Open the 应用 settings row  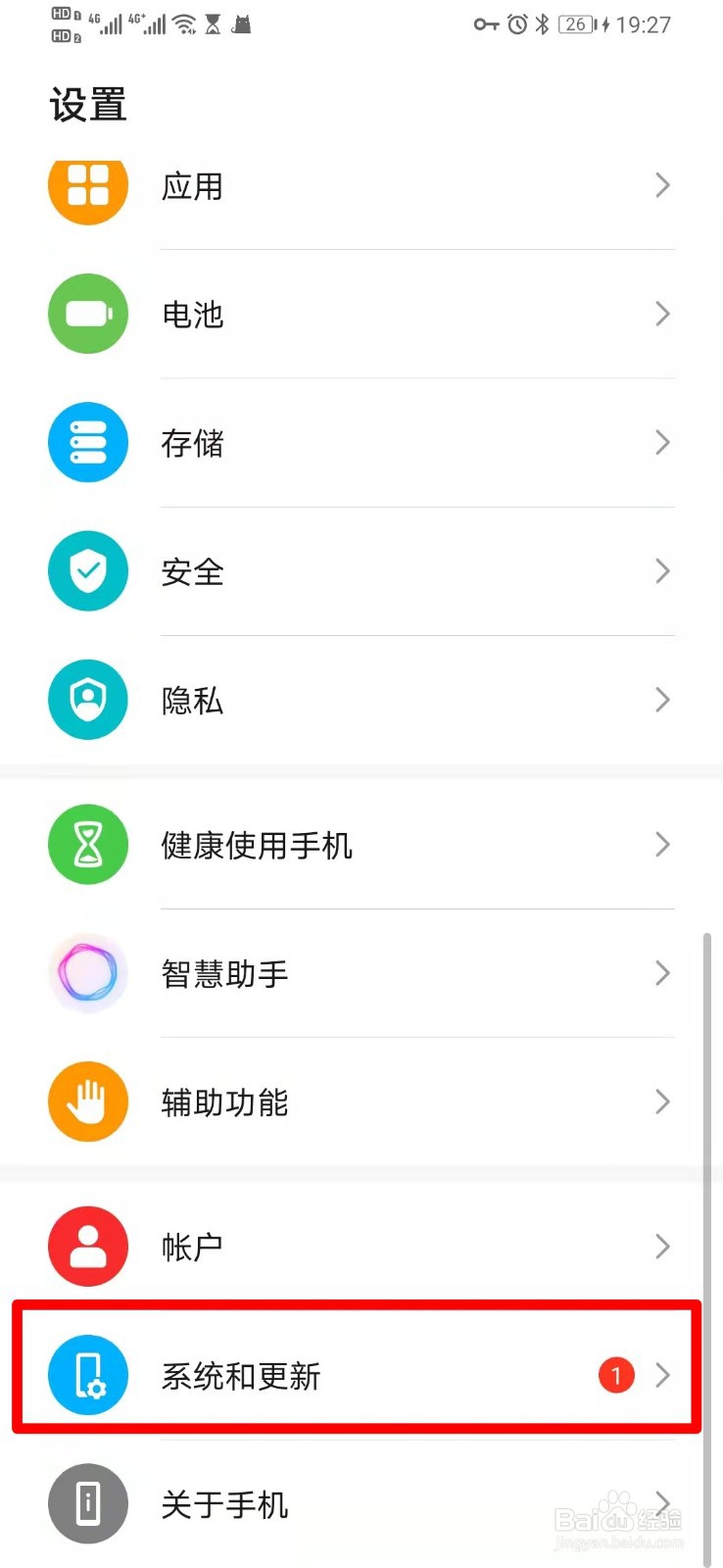coord(361,186)
